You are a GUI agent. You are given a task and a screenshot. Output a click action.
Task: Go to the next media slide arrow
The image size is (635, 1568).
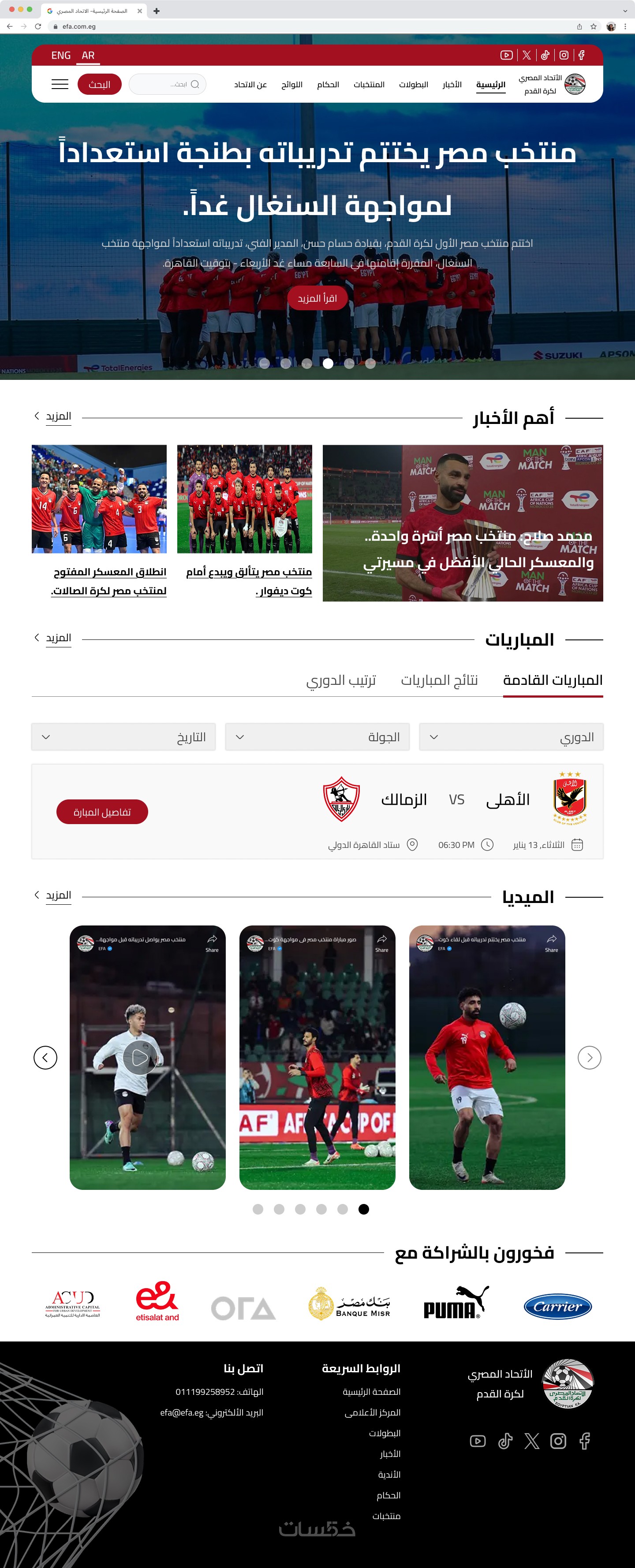pos(589,1057)
